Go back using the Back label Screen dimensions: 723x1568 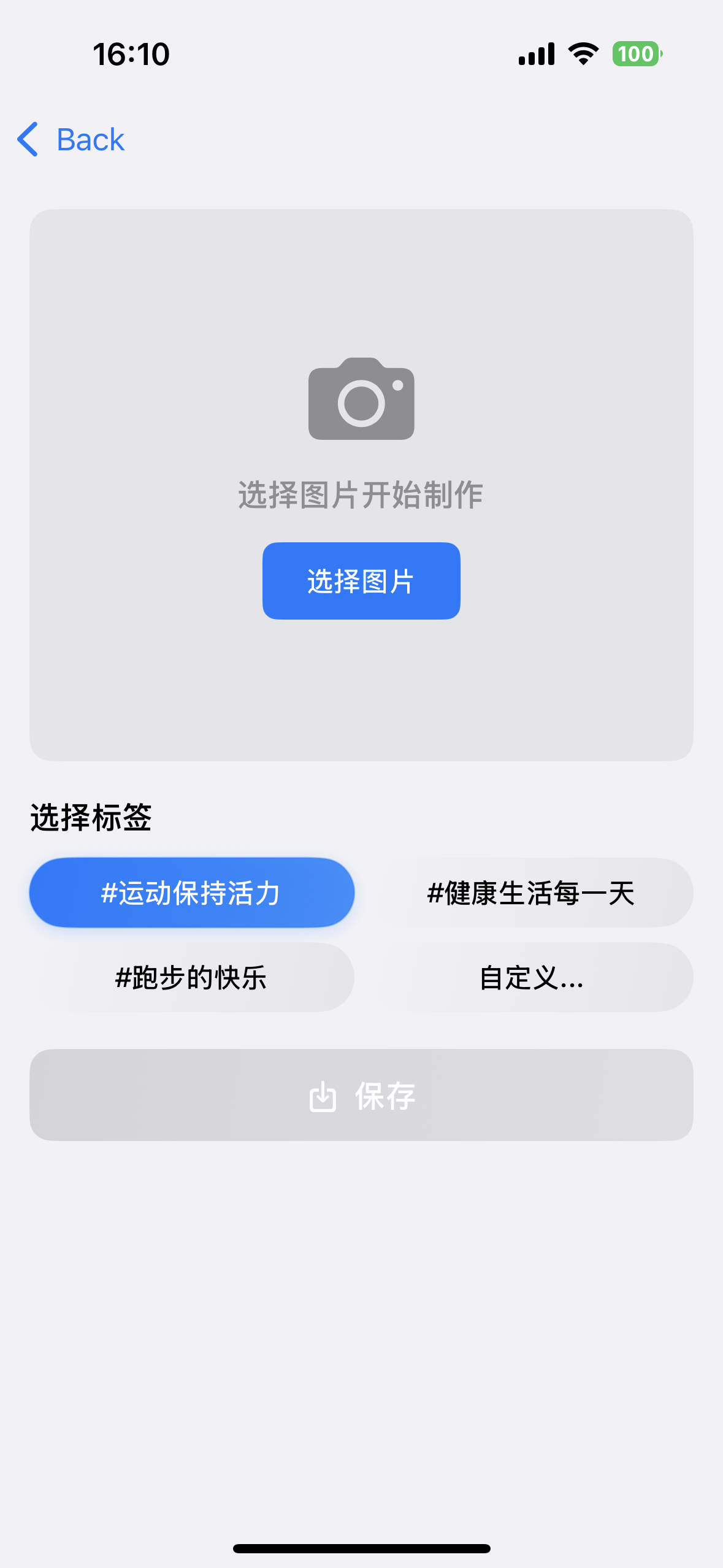(90, 140)
